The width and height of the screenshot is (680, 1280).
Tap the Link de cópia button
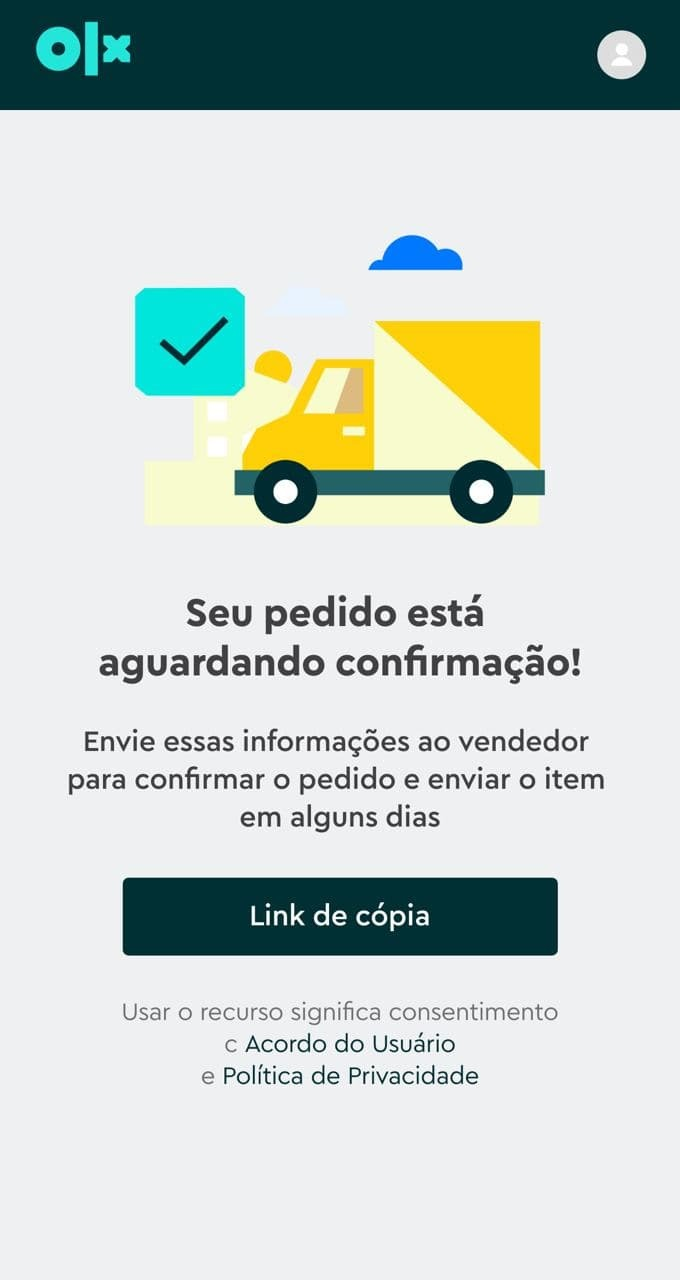tap(340, 916)
